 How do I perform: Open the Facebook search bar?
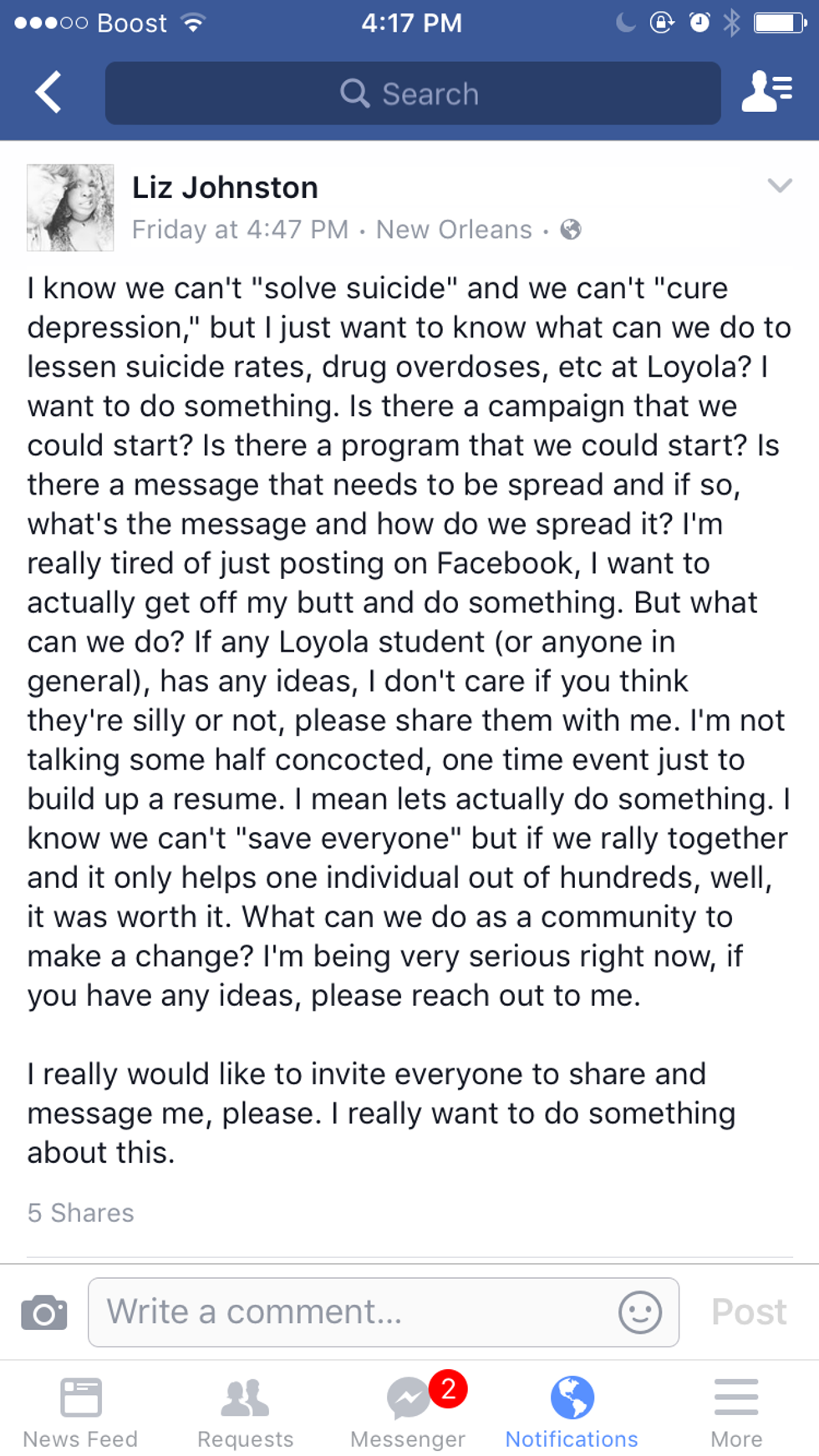[x=412, y=94]
